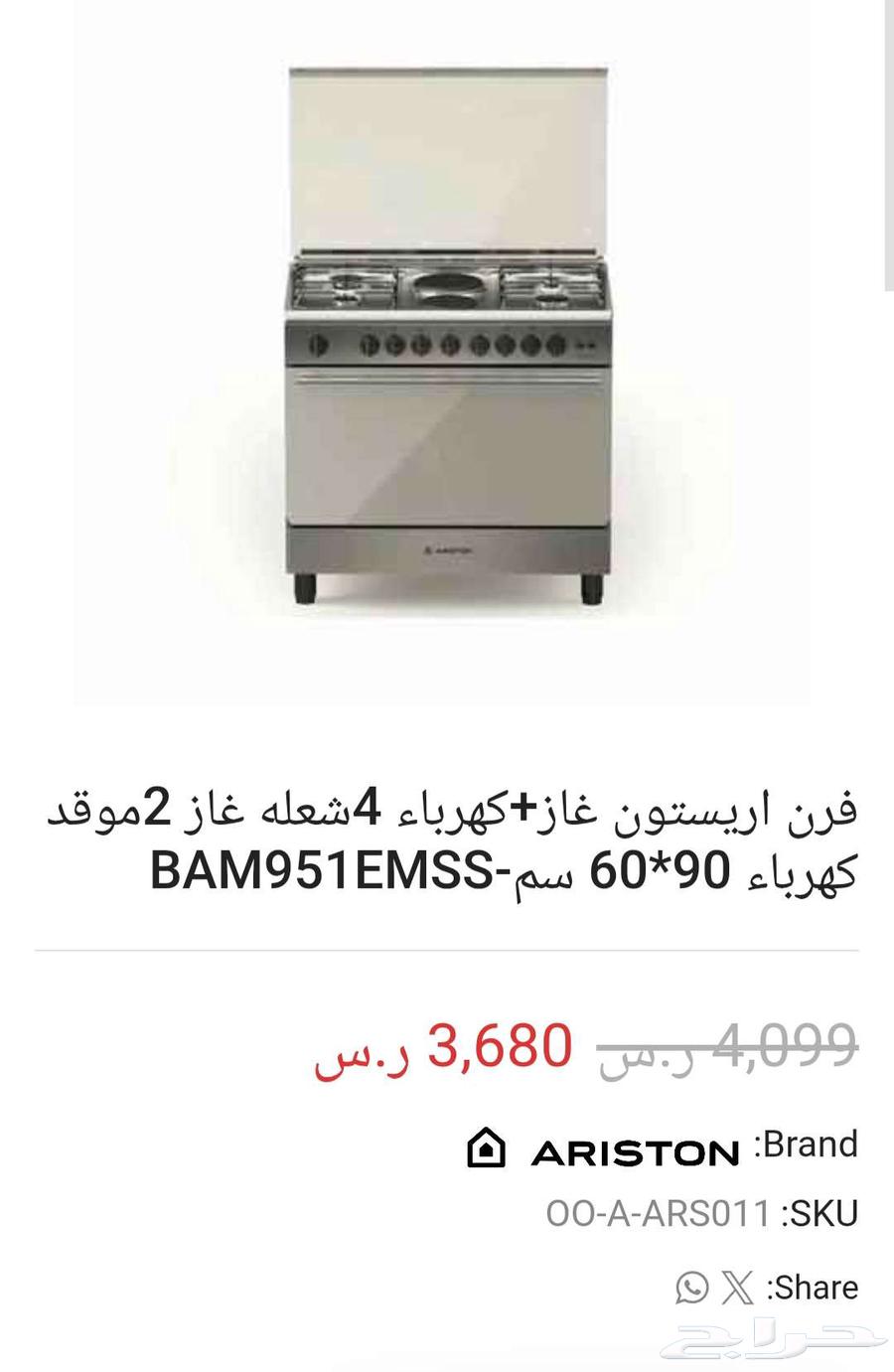Image resolution: width=894 pixels, height=1372 pixels.
Task: Select the discounted price 3,680 ر.س
Action: point(442,1048)
